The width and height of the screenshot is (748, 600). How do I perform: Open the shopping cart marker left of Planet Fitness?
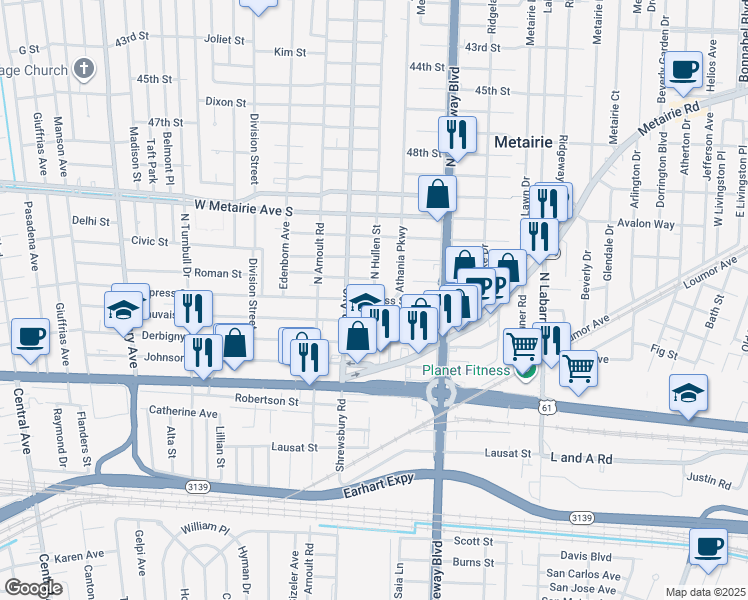(522, 346)
